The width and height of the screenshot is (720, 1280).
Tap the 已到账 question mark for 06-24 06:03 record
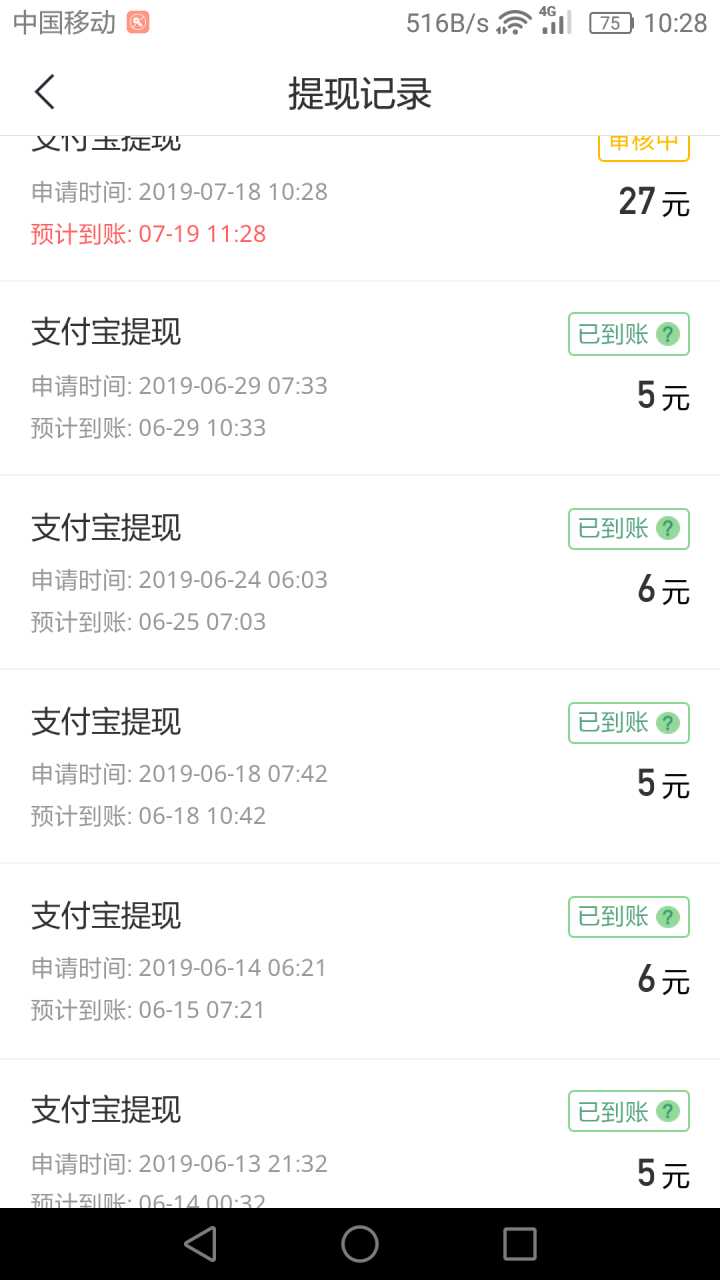coord(668,528)
